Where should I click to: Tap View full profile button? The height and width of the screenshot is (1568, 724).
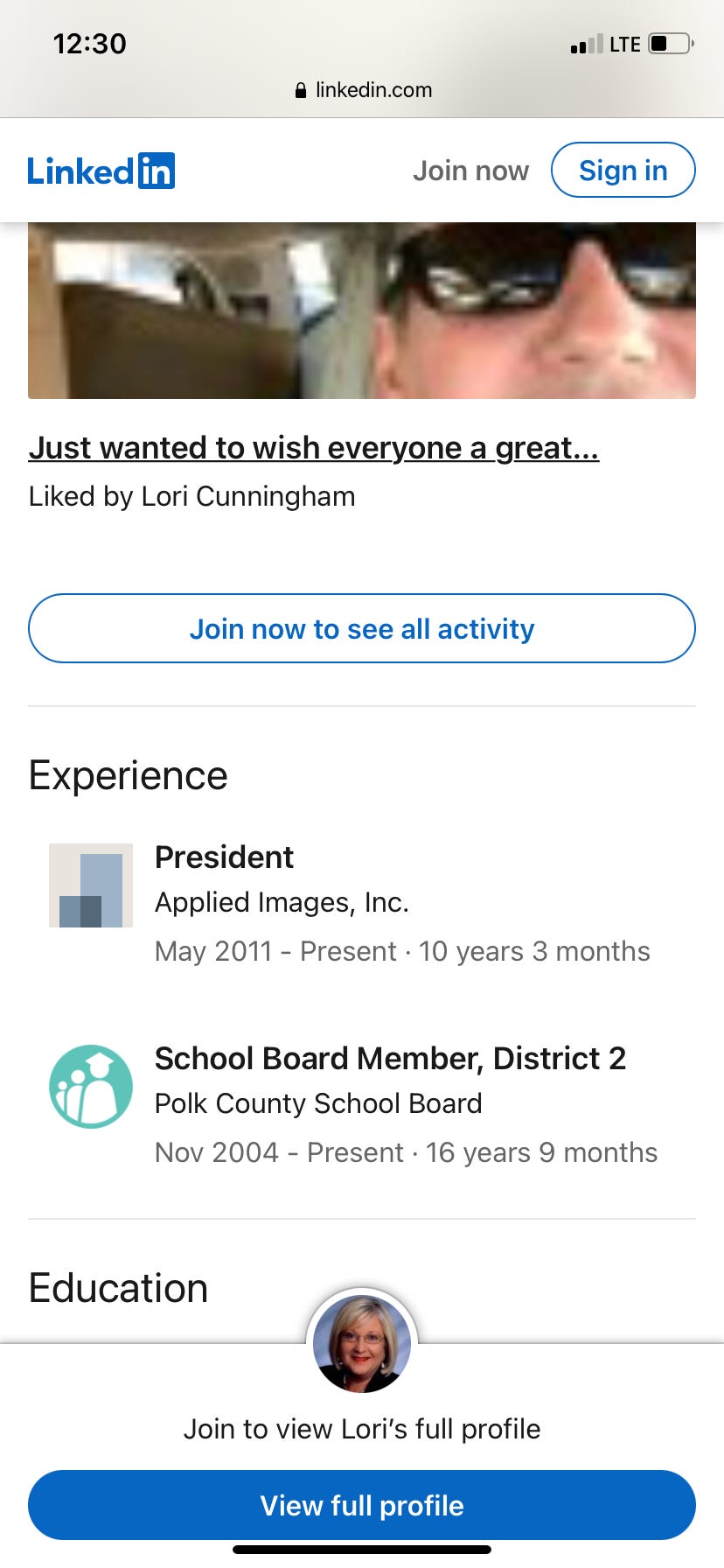click(x=362, y=1505)
